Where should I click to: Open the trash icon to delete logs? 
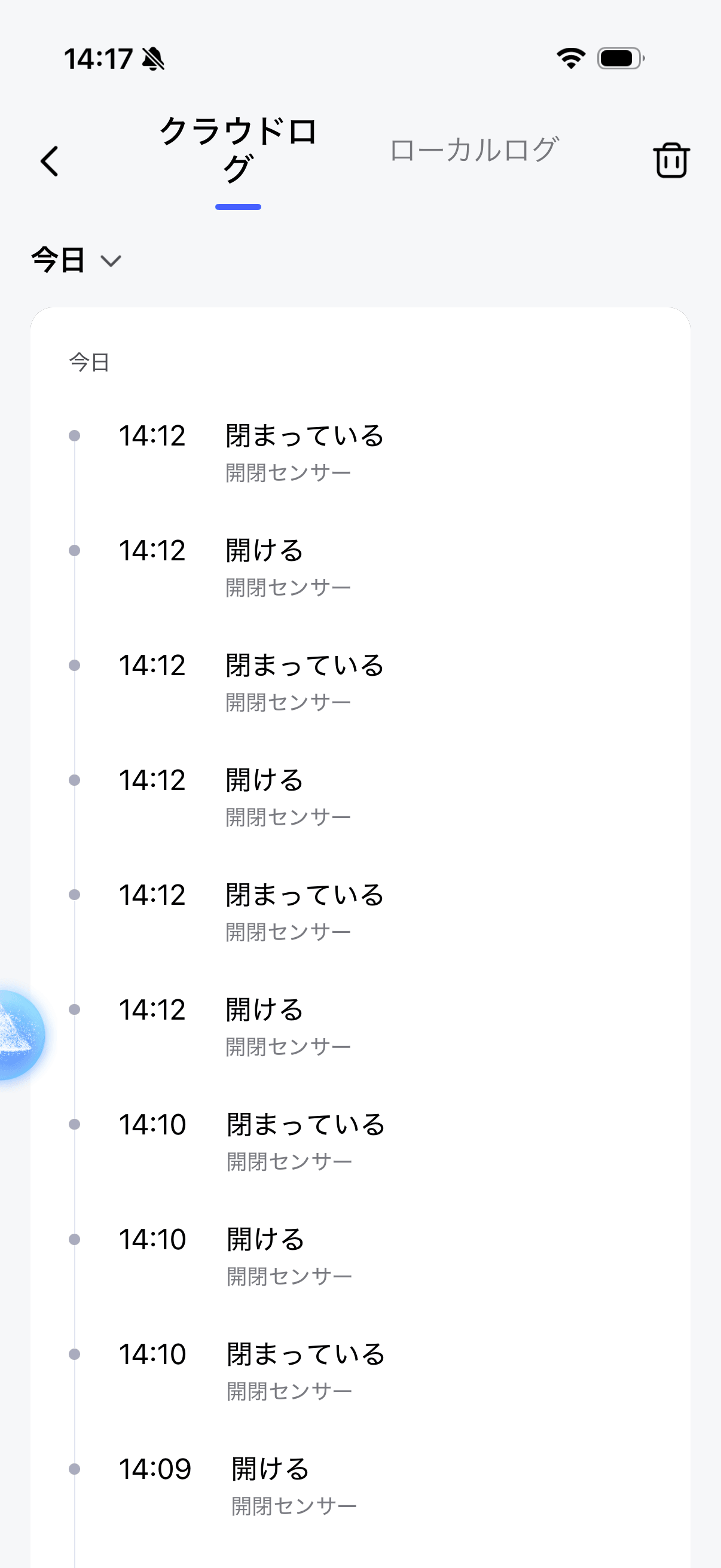pyautogui.click(x=671, y=160)
